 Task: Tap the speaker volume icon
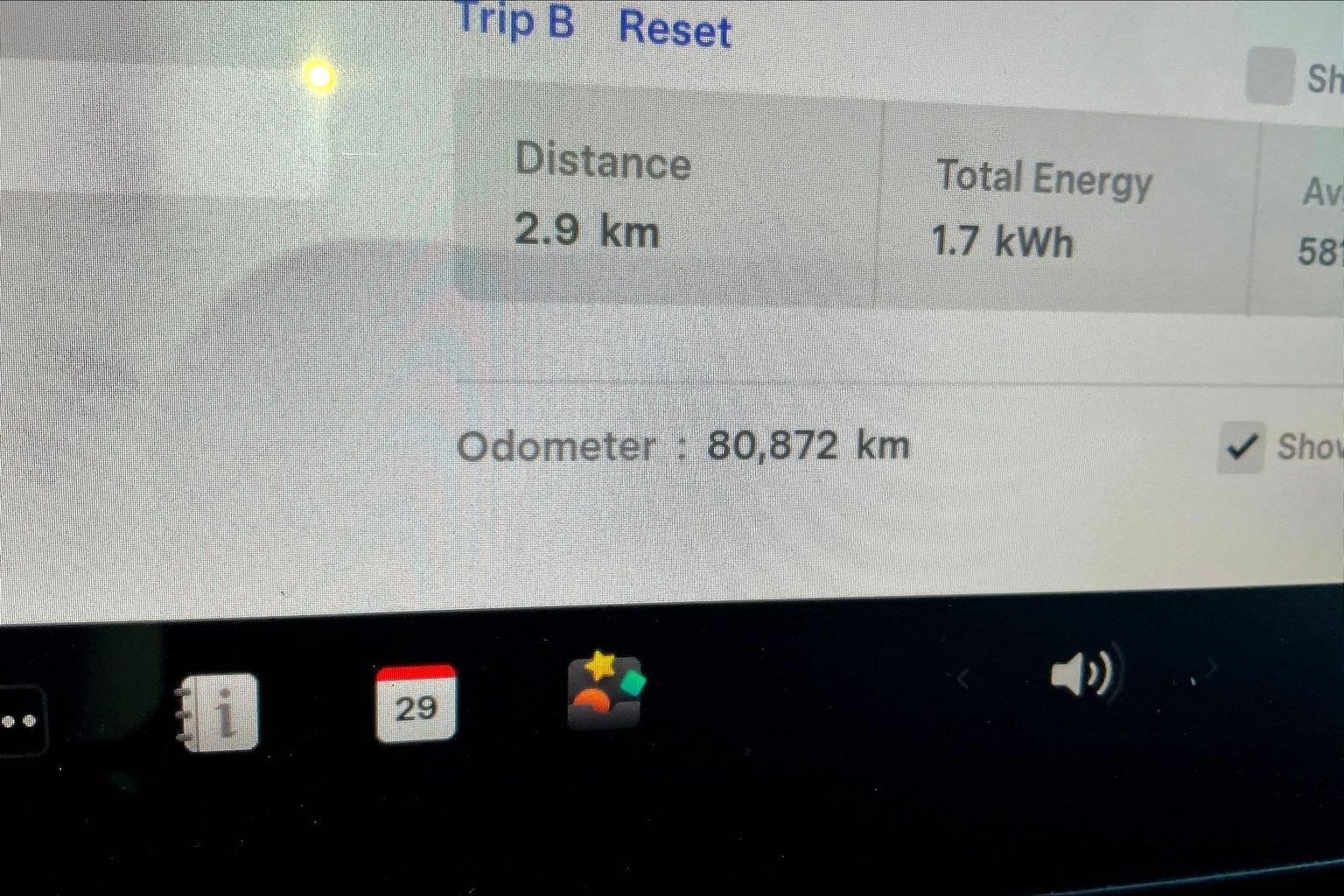pos(1082,675)
